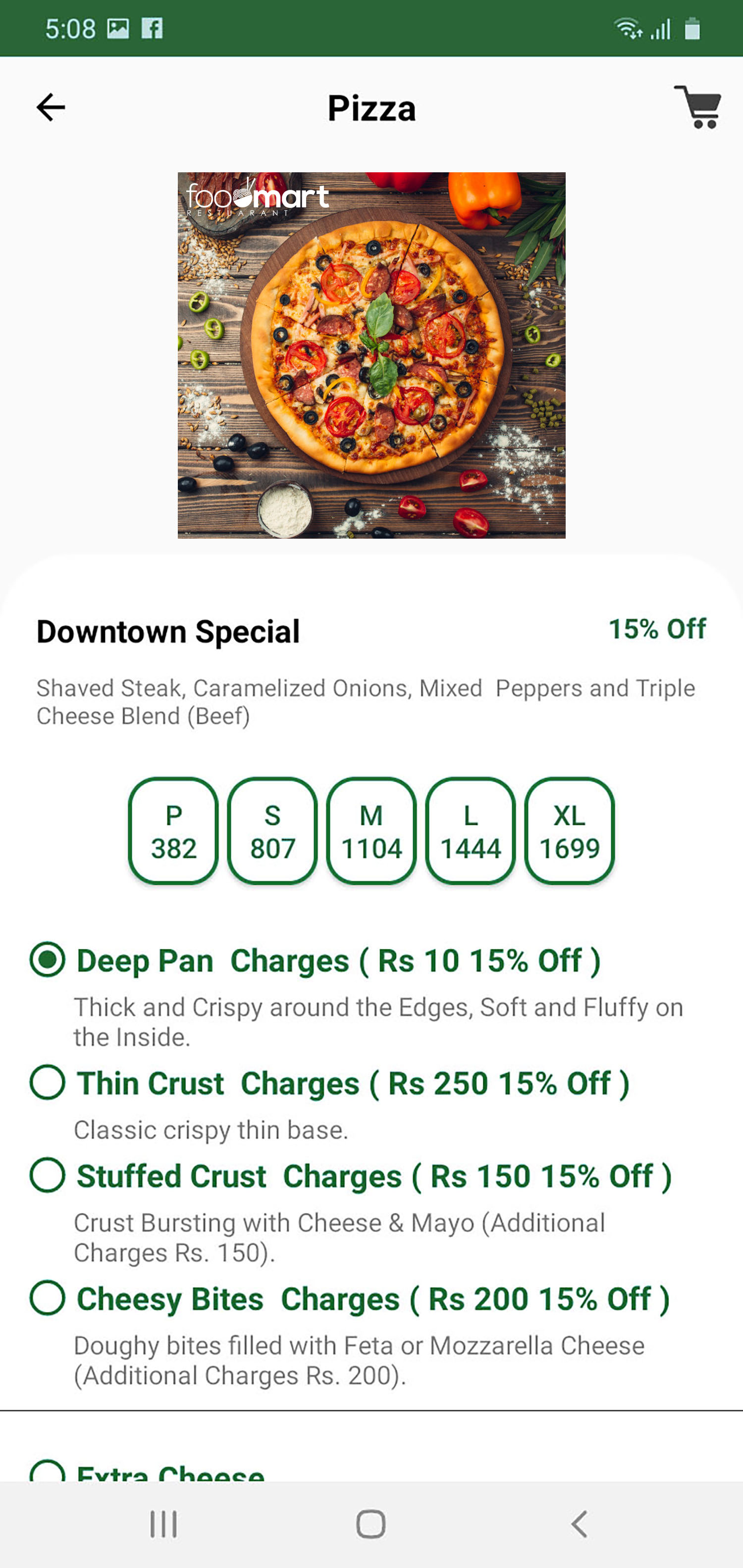
Task: Pick the M size for 1104
Action: point(371,830)
